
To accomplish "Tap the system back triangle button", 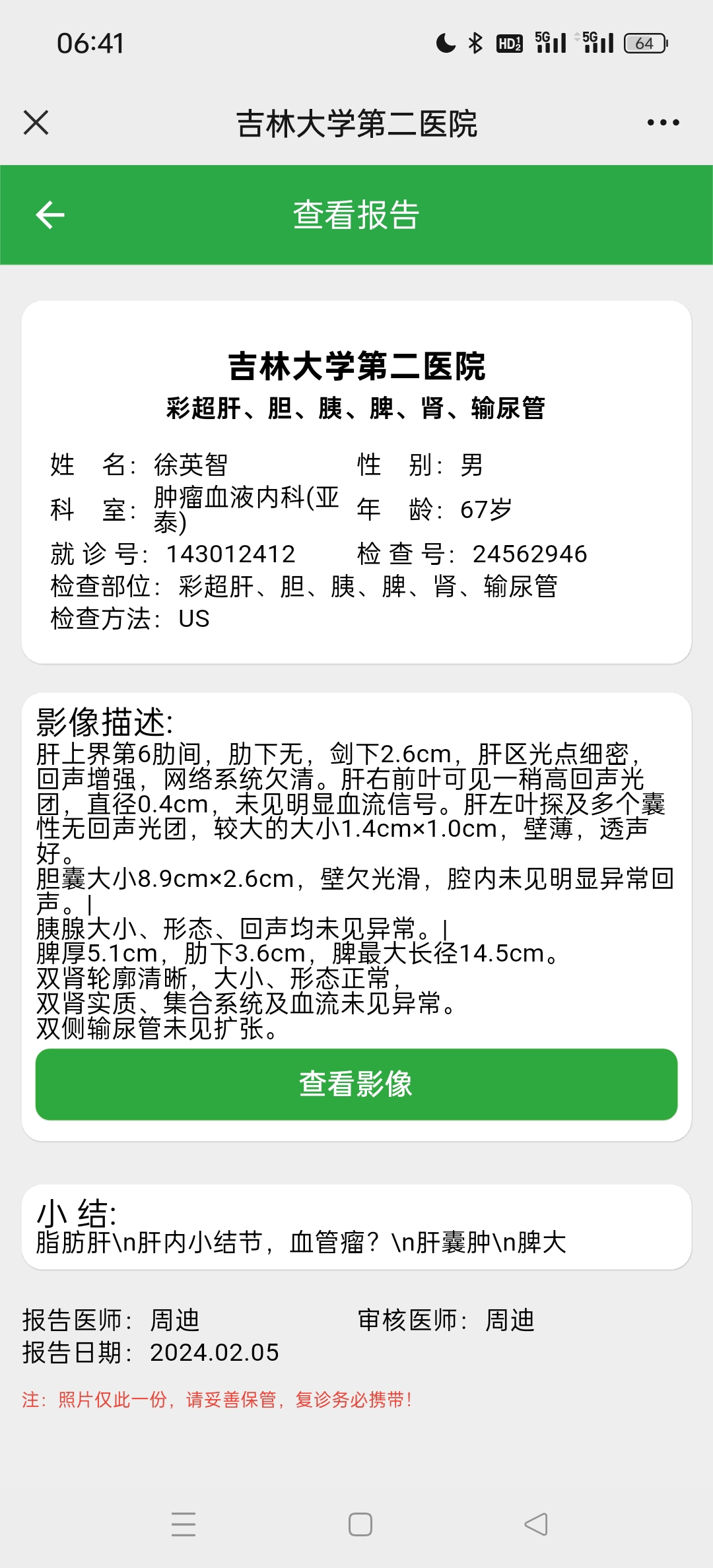I will pos(536,1524).
